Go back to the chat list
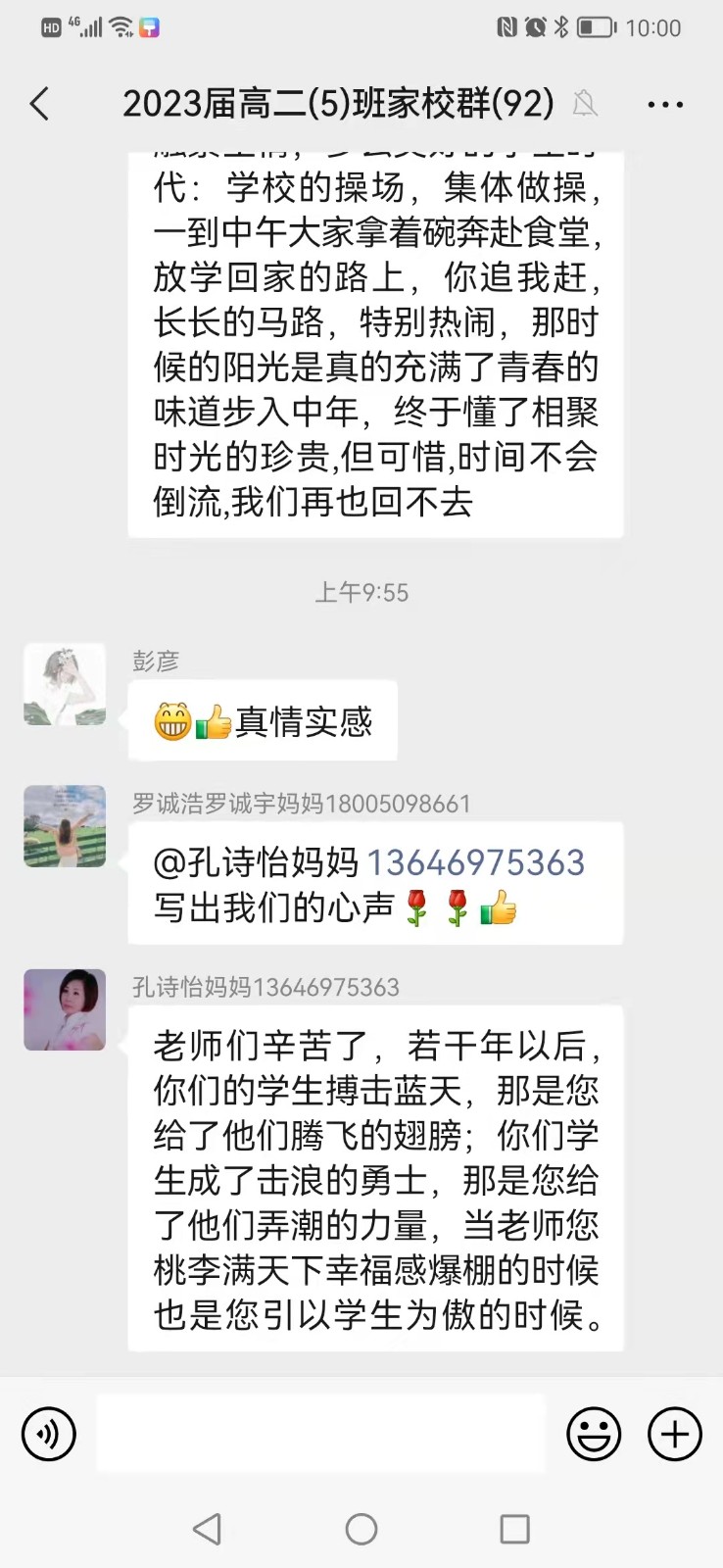 click(x=40, y=104)
